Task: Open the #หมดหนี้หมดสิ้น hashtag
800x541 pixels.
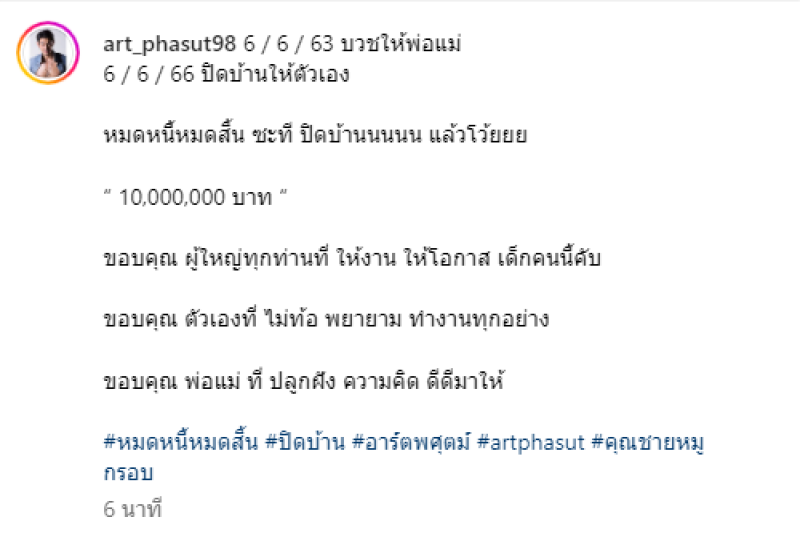Action: coord(181,441)
